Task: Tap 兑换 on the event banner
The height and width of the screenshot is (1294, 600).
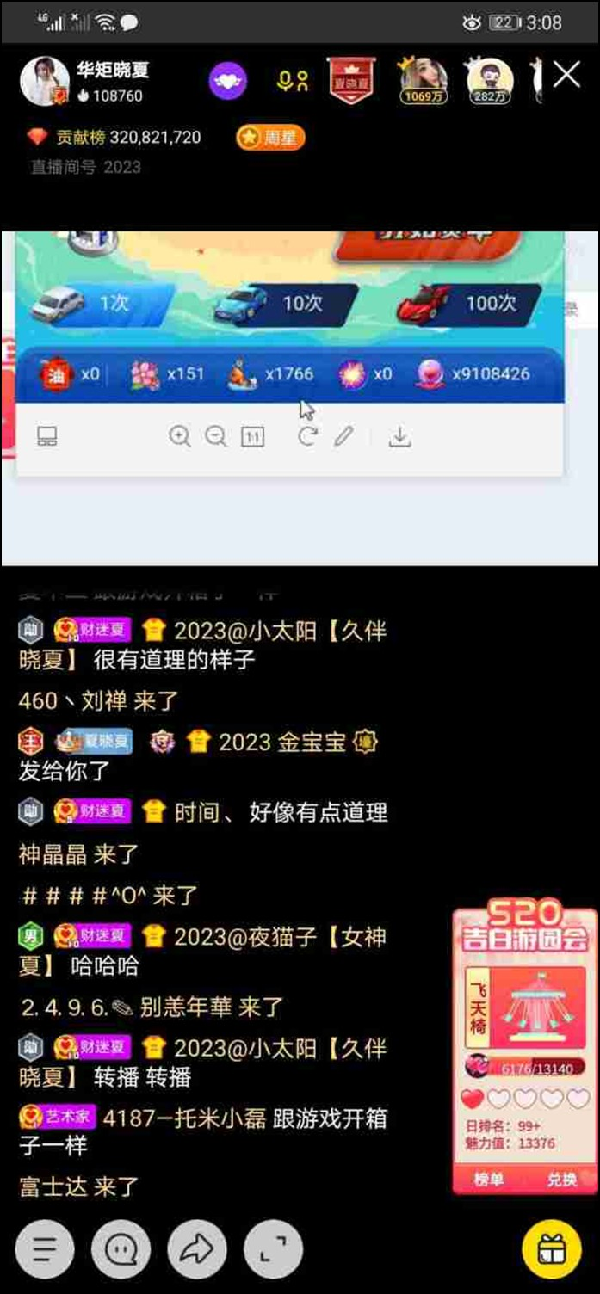Action: 562,1180
